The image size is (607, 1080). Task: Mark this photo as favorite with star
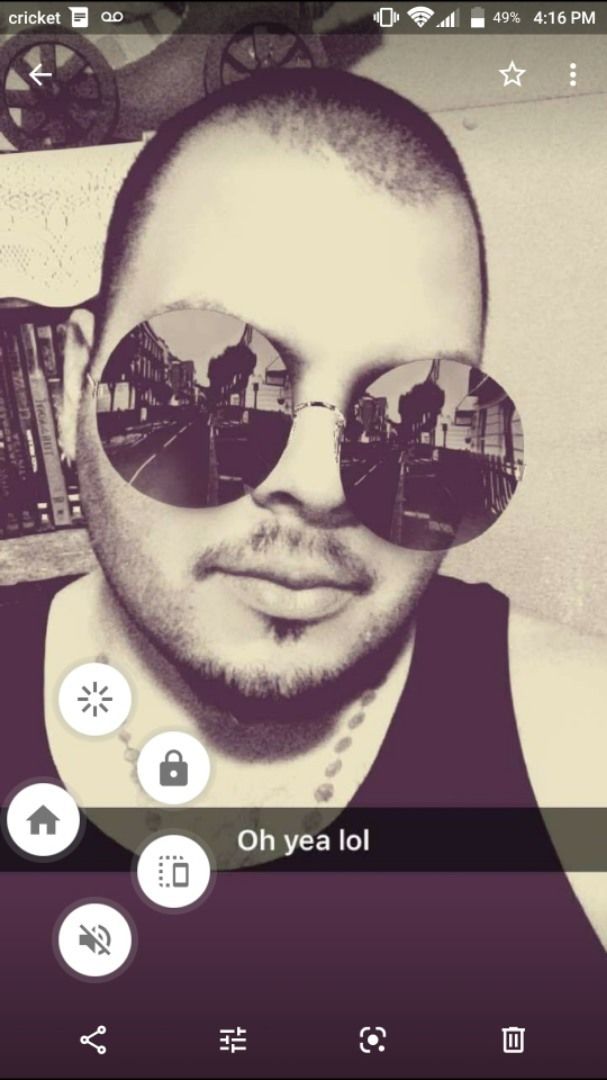click(x=512, y=74)
